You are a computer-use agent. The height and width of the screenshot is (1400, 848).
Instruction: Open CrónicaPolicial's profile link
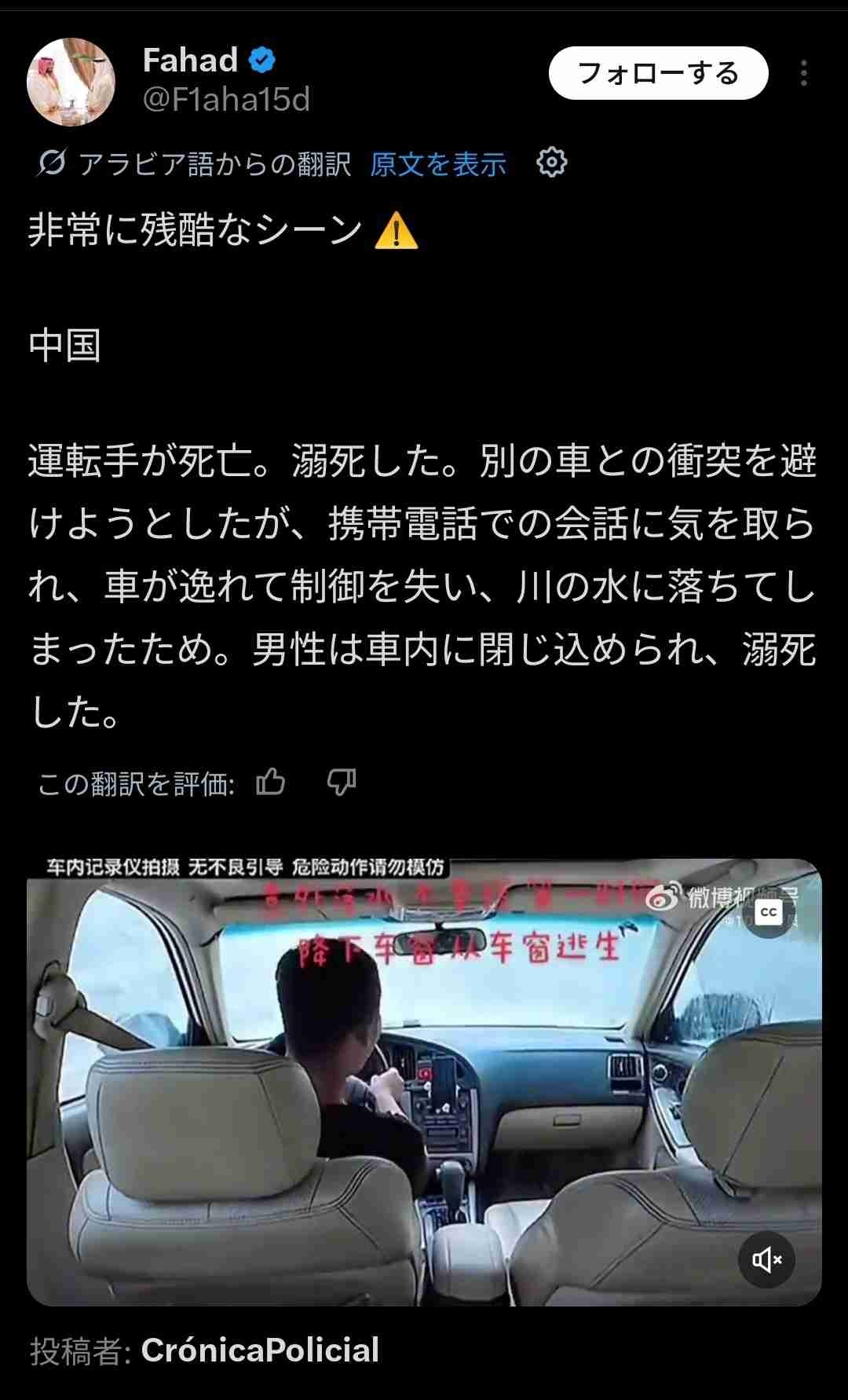260,1350
